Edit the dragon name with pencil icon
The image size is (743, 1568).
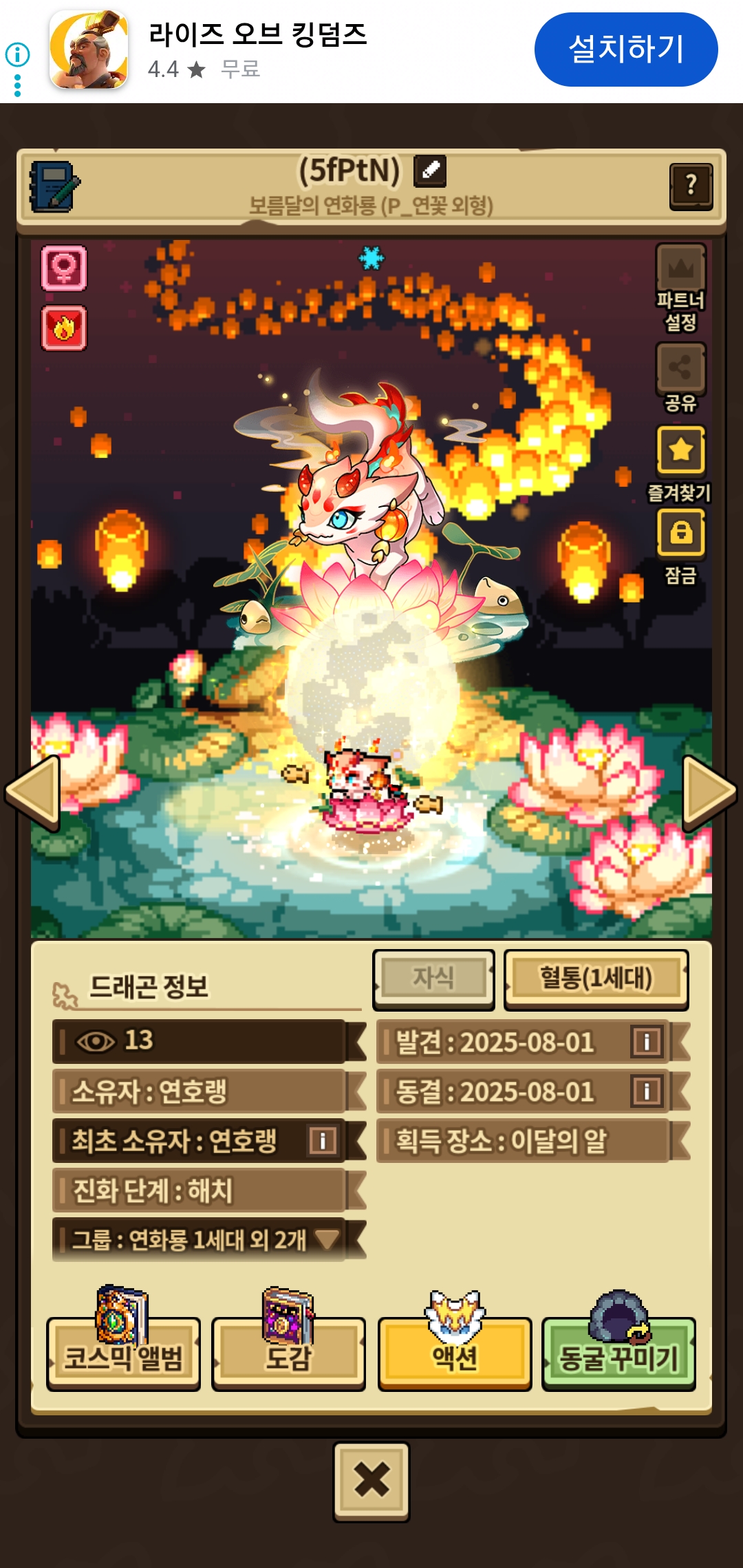pos(430,171)
